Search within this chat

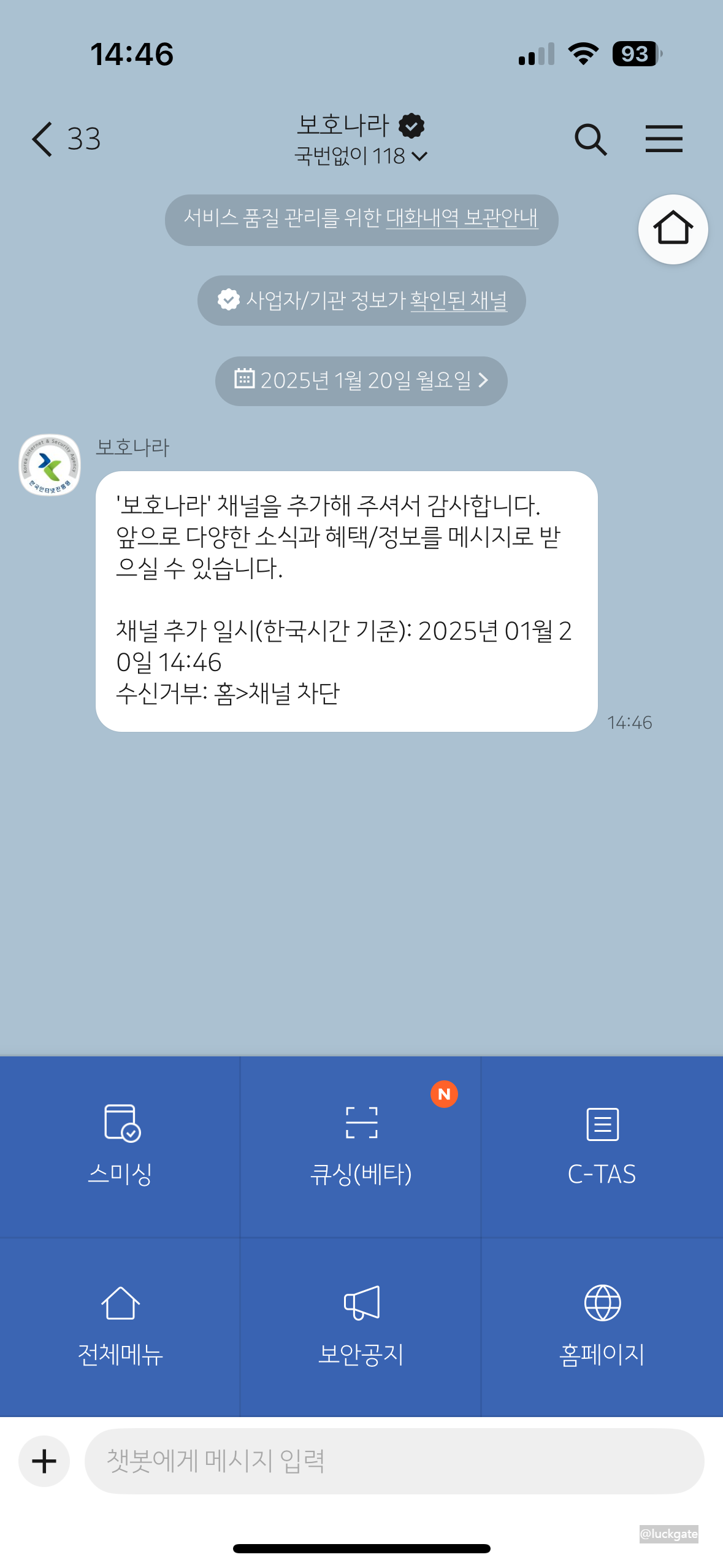point(591,139)
